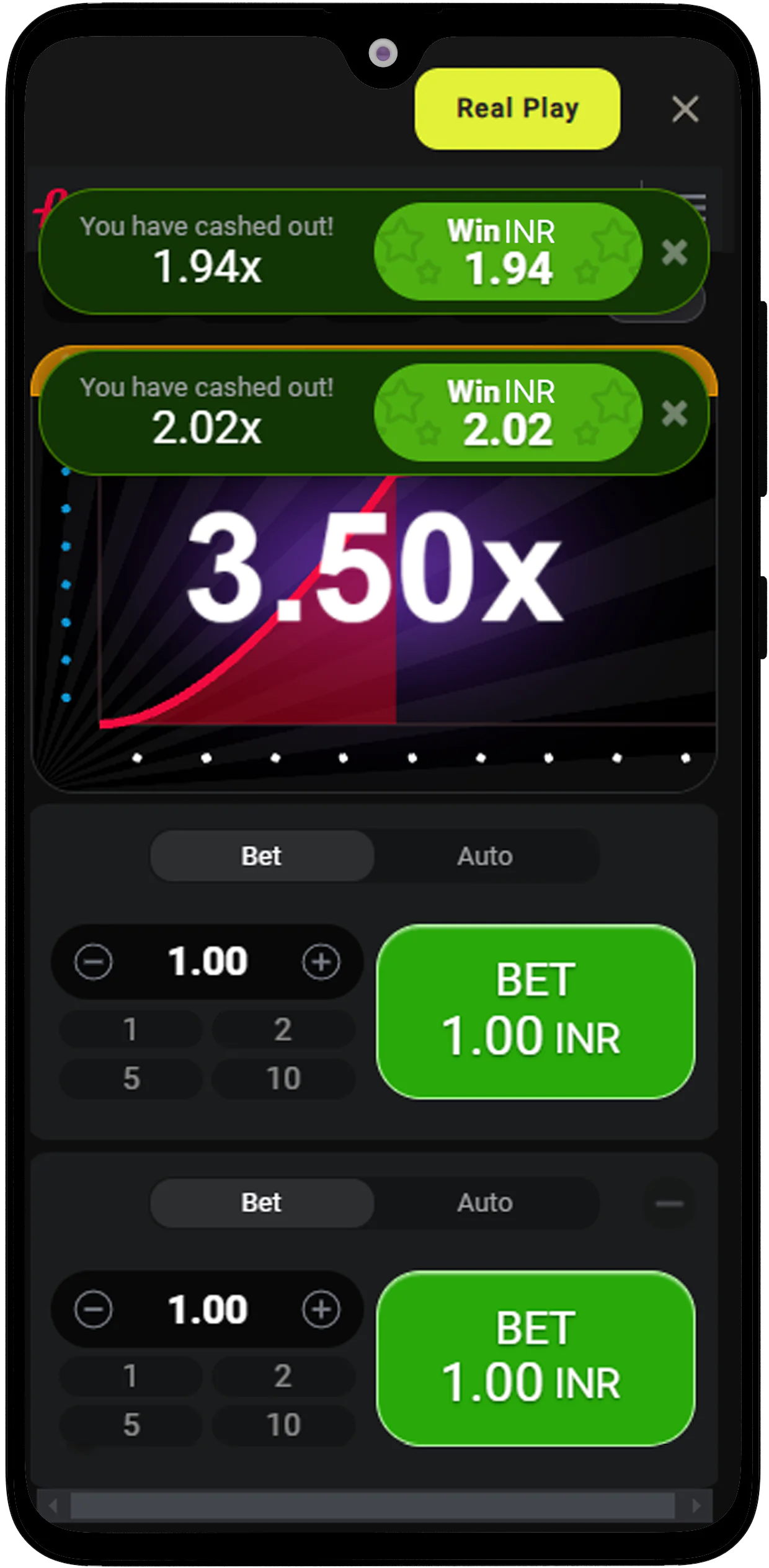Tap the right arrow on the horizontal scrollbar
This screenshot has height=1568, width=769.
pyautogui.click(x=696, y=1505)
